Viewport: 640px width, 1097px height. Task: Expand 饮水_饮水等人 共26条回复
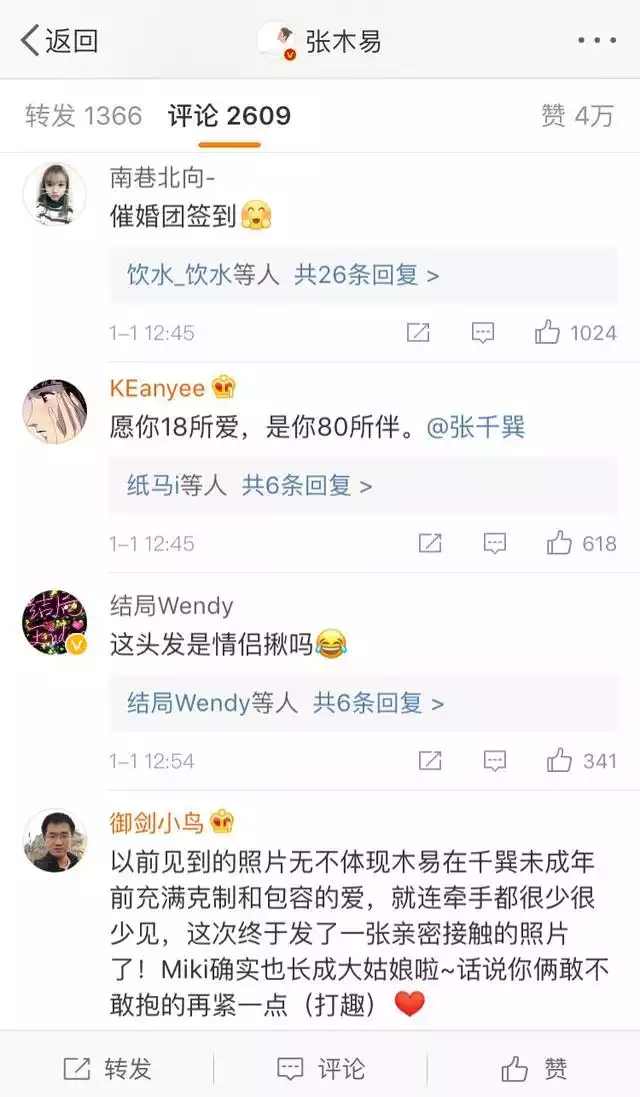click(x=283, y=275)
